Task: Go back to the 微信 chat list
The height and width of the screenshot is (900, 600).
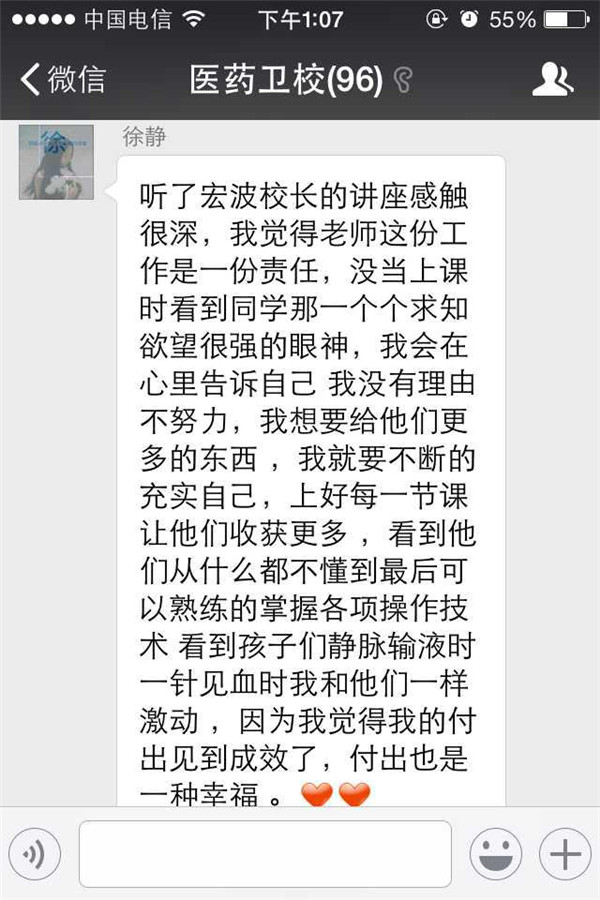Action: pyautogui.click(x=62, y=80)
